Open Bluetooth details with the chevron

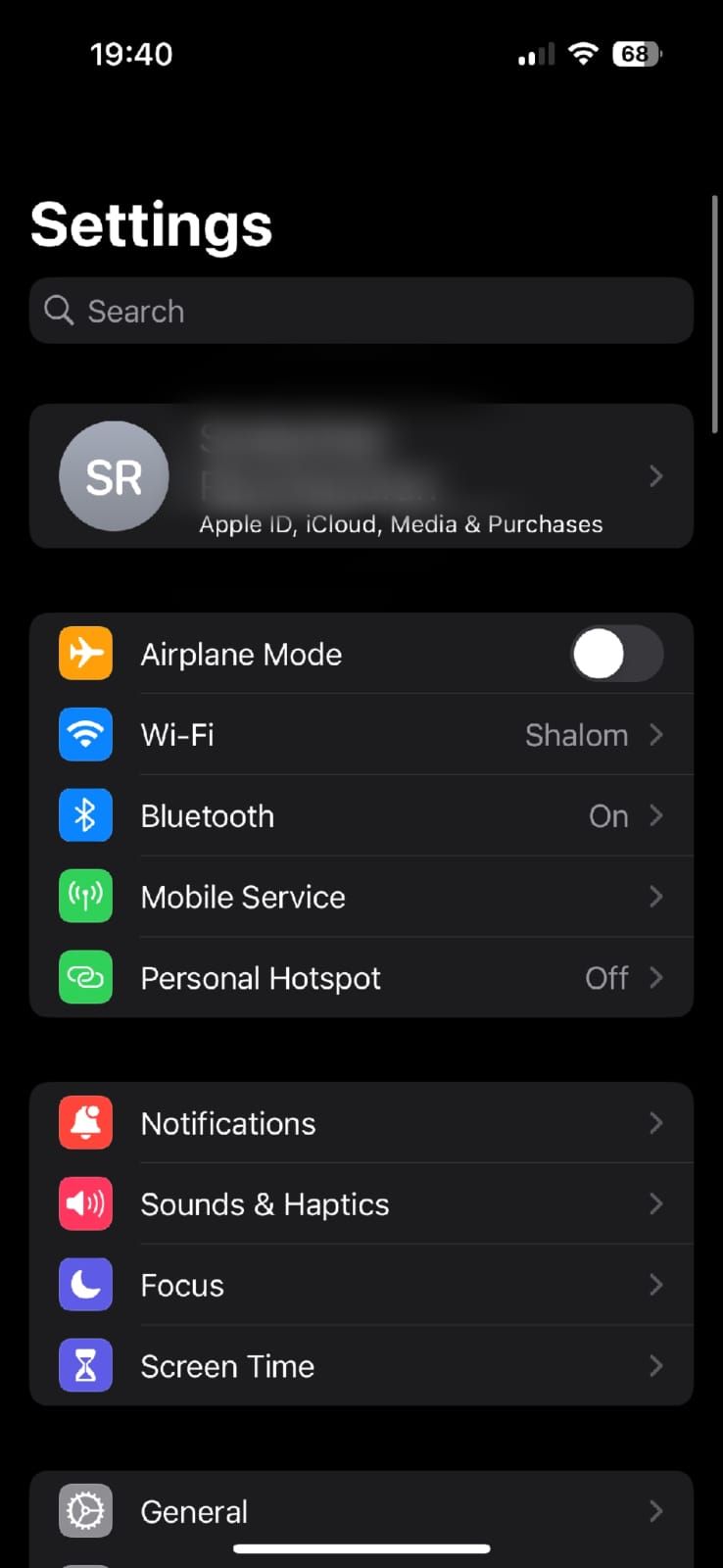pyautogui.click(x=656, y=815)
